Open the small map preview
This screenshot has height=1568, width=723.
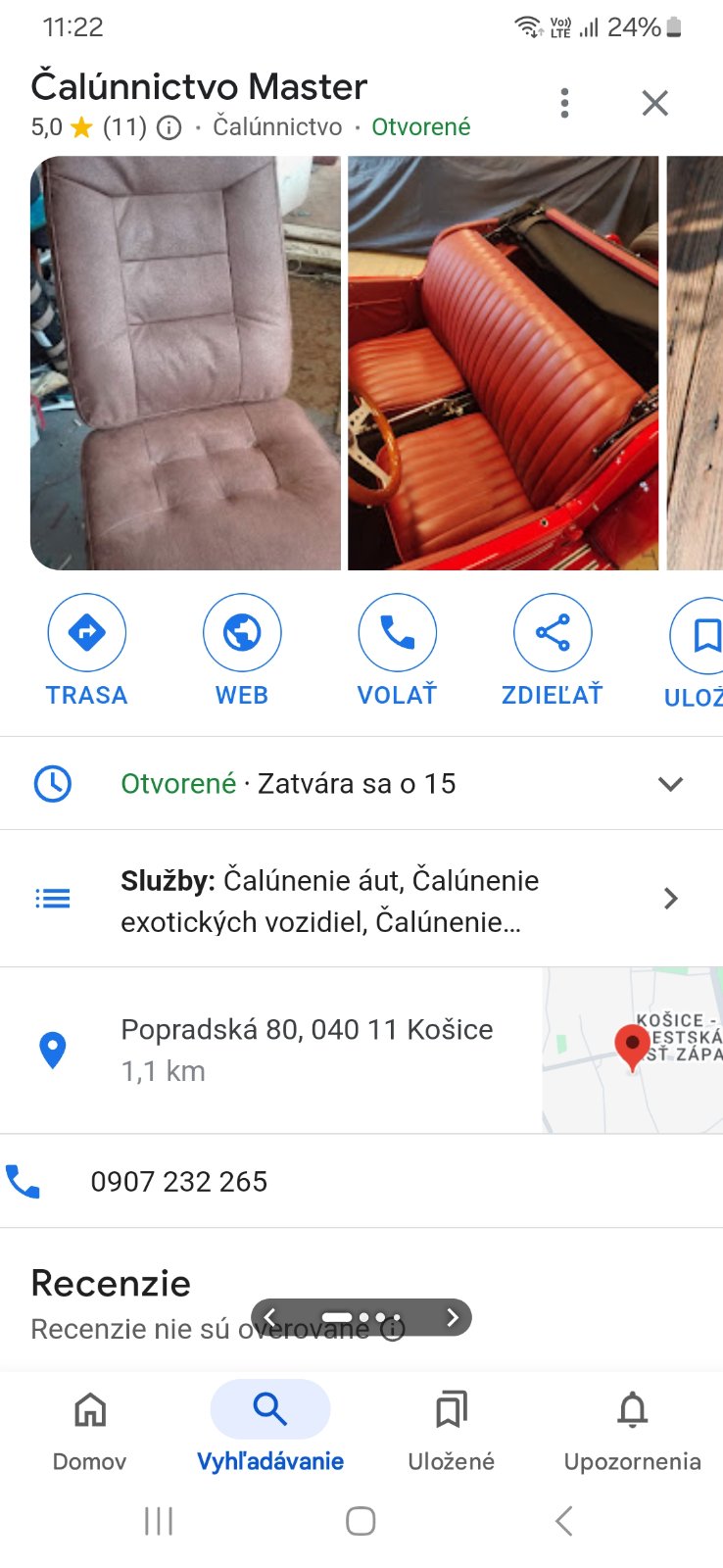coord(633,1051)
